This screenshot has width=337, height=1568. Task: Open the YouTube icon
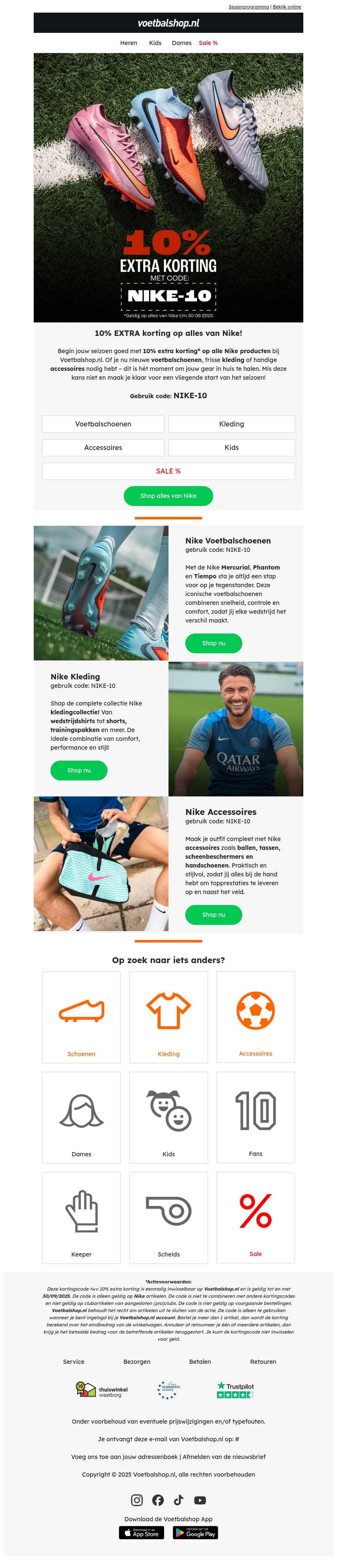[x=200, y=1500]
